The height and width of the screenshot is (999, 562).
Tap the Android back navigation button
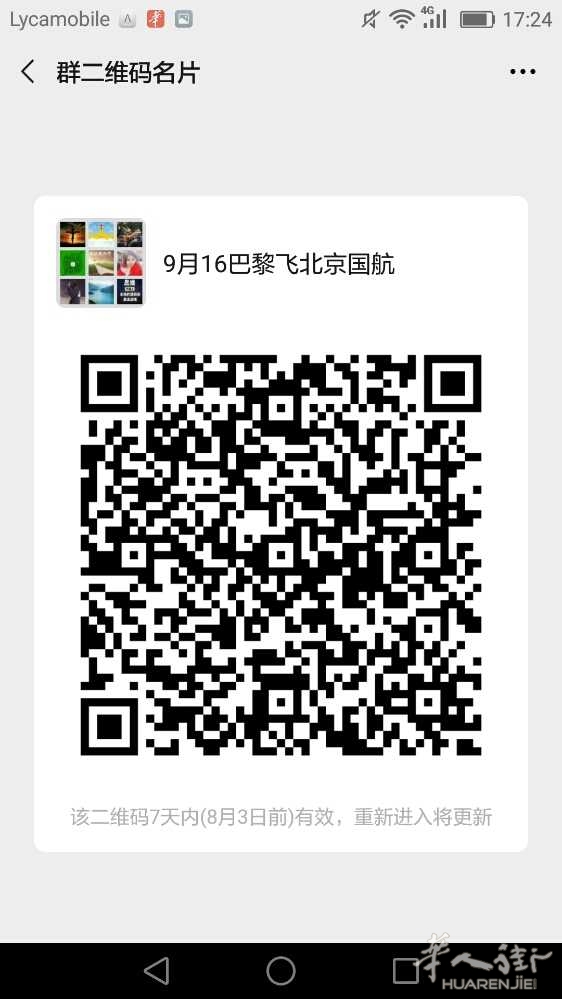pos(156,971)
